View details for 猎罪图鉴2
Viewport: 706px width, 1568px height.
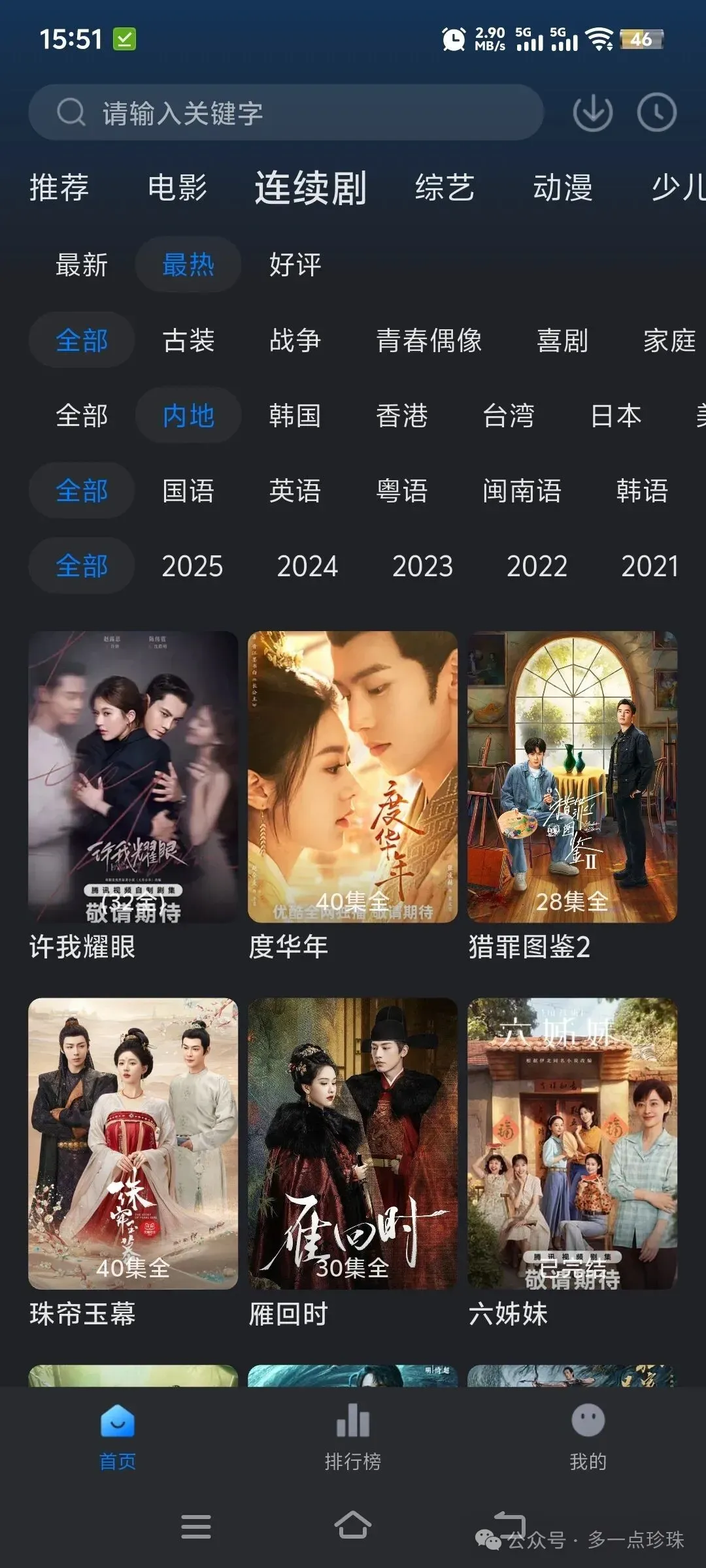(572, 777)
